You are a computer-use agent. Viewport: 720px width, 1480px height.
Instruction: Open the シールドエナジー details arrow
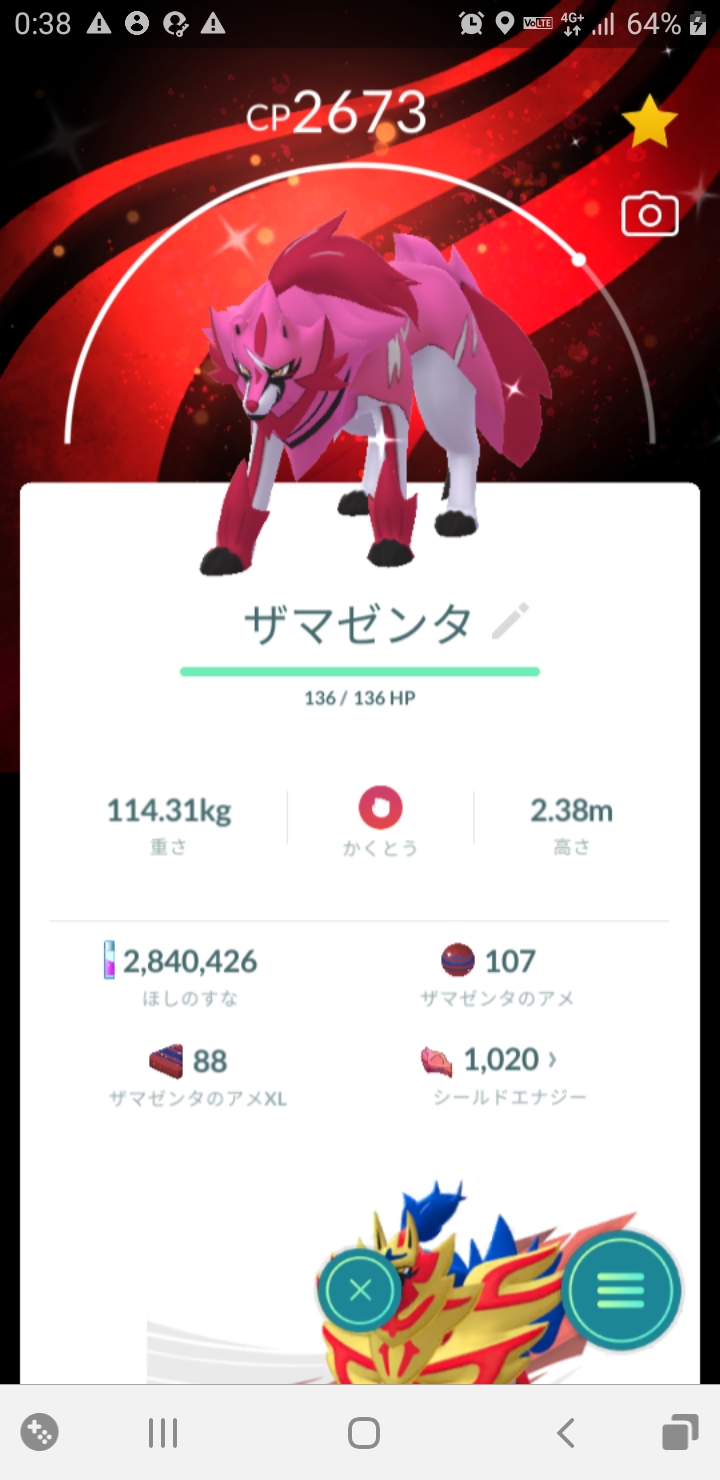point(553,1059)
